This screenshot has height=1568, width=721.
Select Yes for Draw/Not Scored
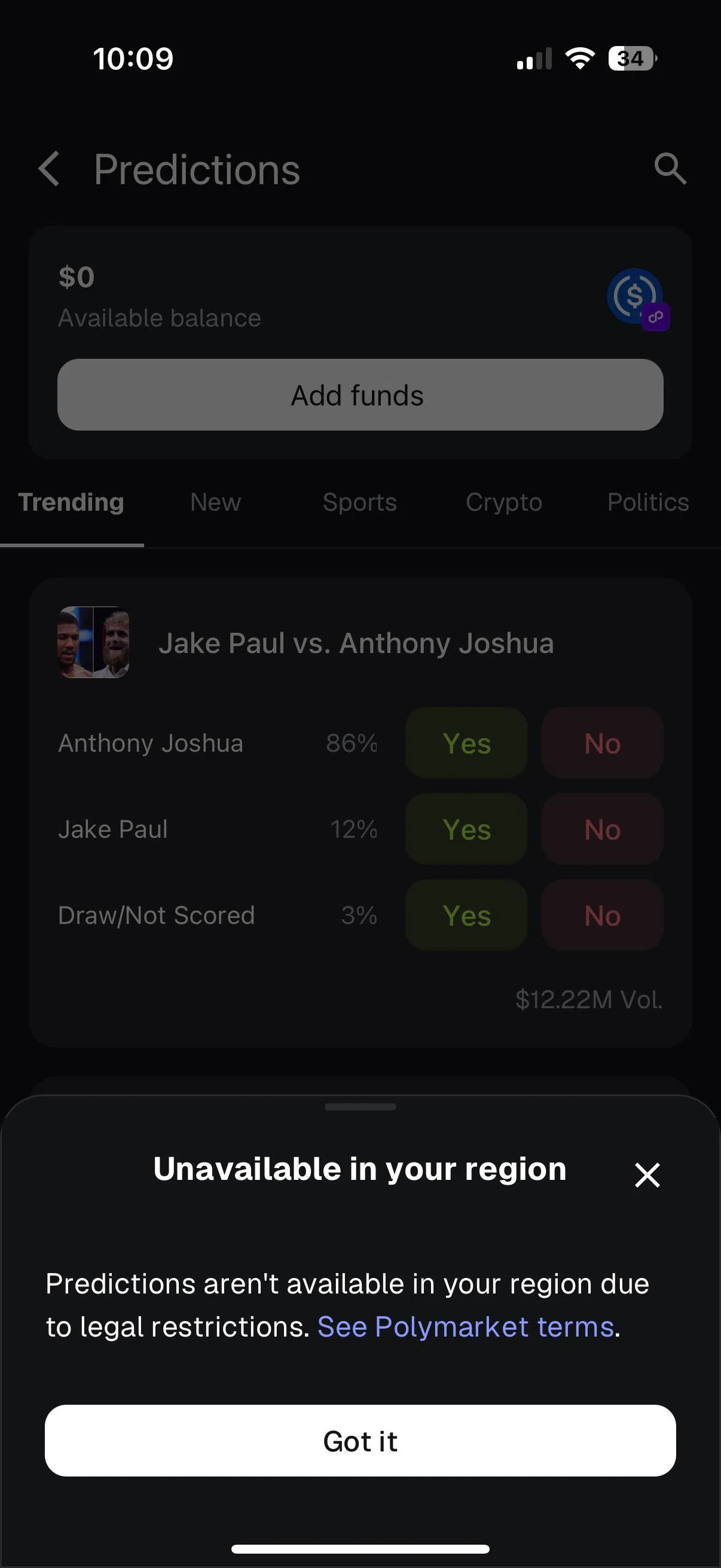(466, 915)
